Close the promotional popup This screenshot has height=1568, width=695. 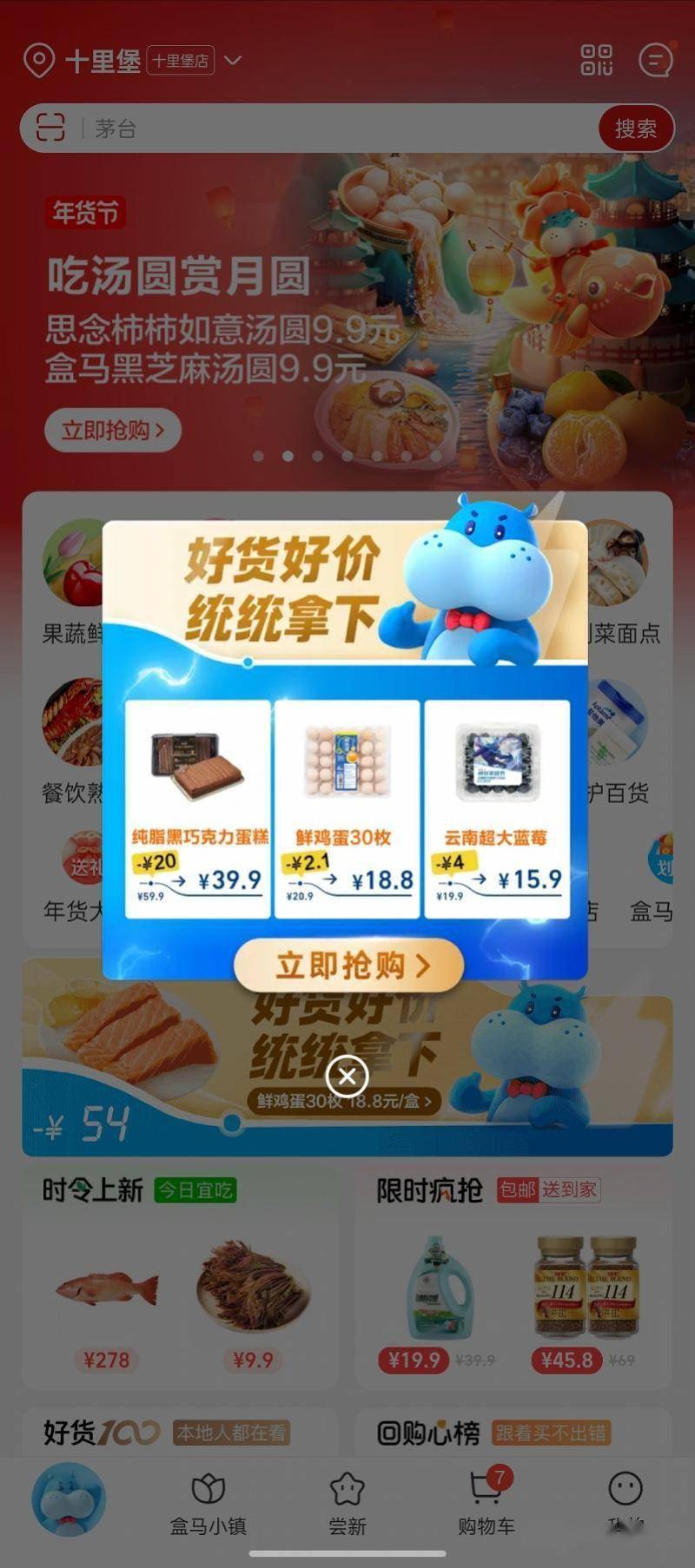tap(347, 1077)
